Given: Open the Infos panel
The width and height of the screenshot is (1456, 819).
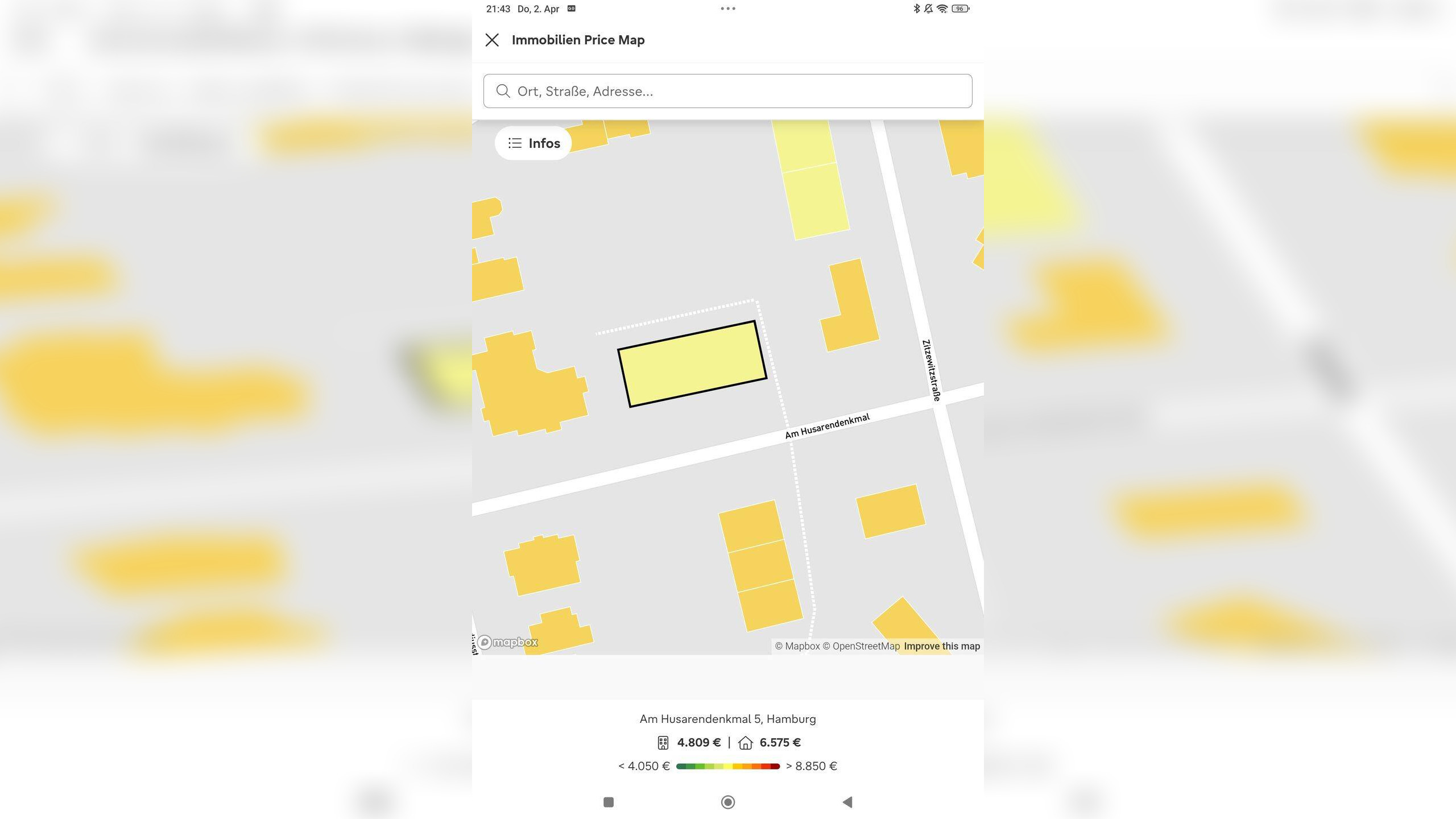Looking at the screenshot, I should click(x=533, y=143).
